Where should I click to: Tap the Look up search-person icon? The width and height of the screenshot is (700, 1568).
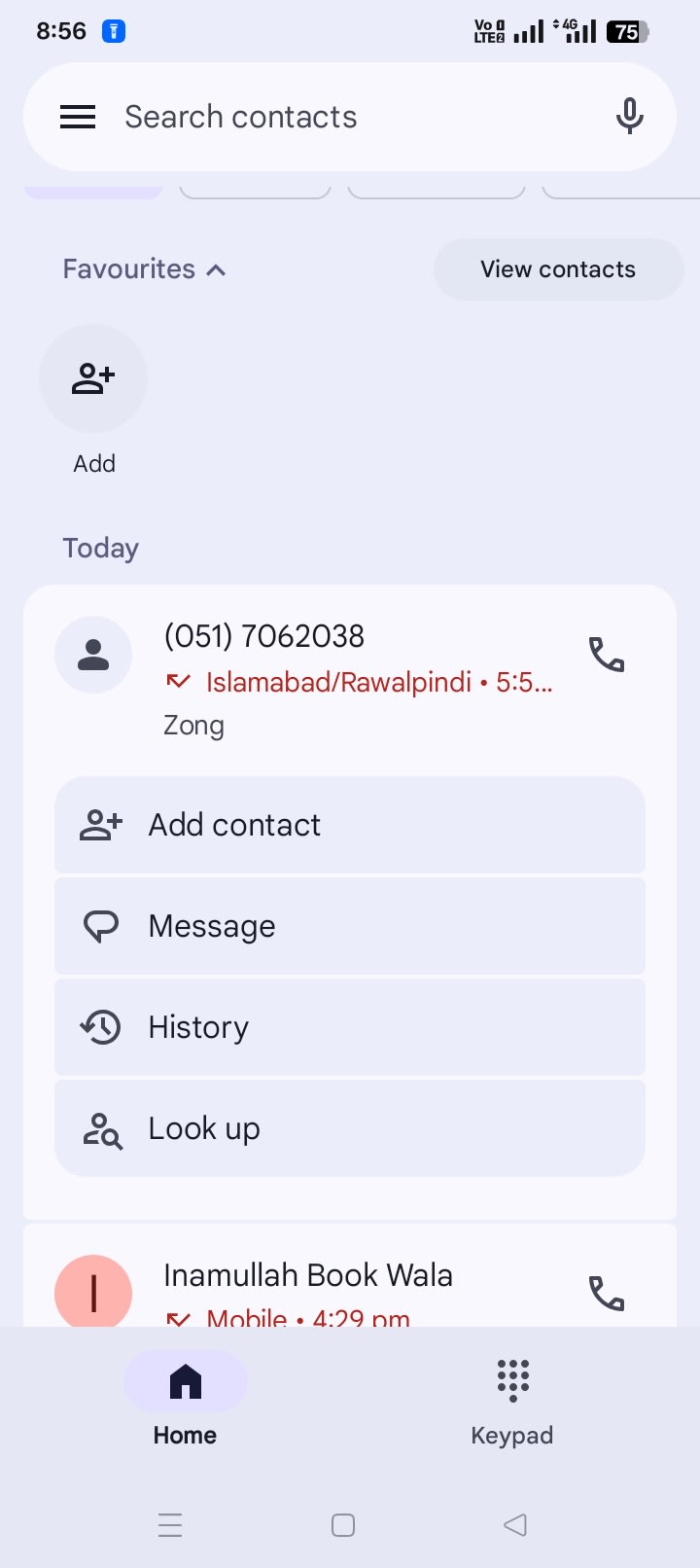[x=101, y=1127]
